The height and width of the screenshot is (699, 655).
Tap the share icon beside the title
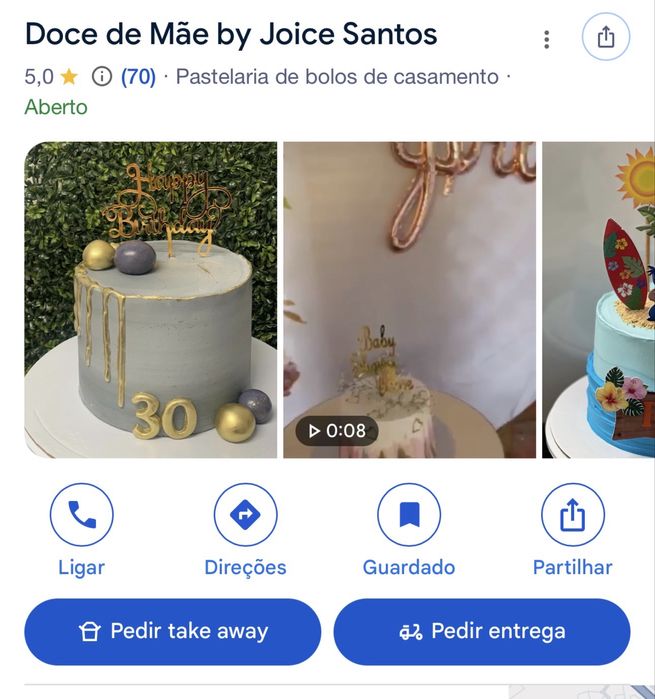pos(605,38)
